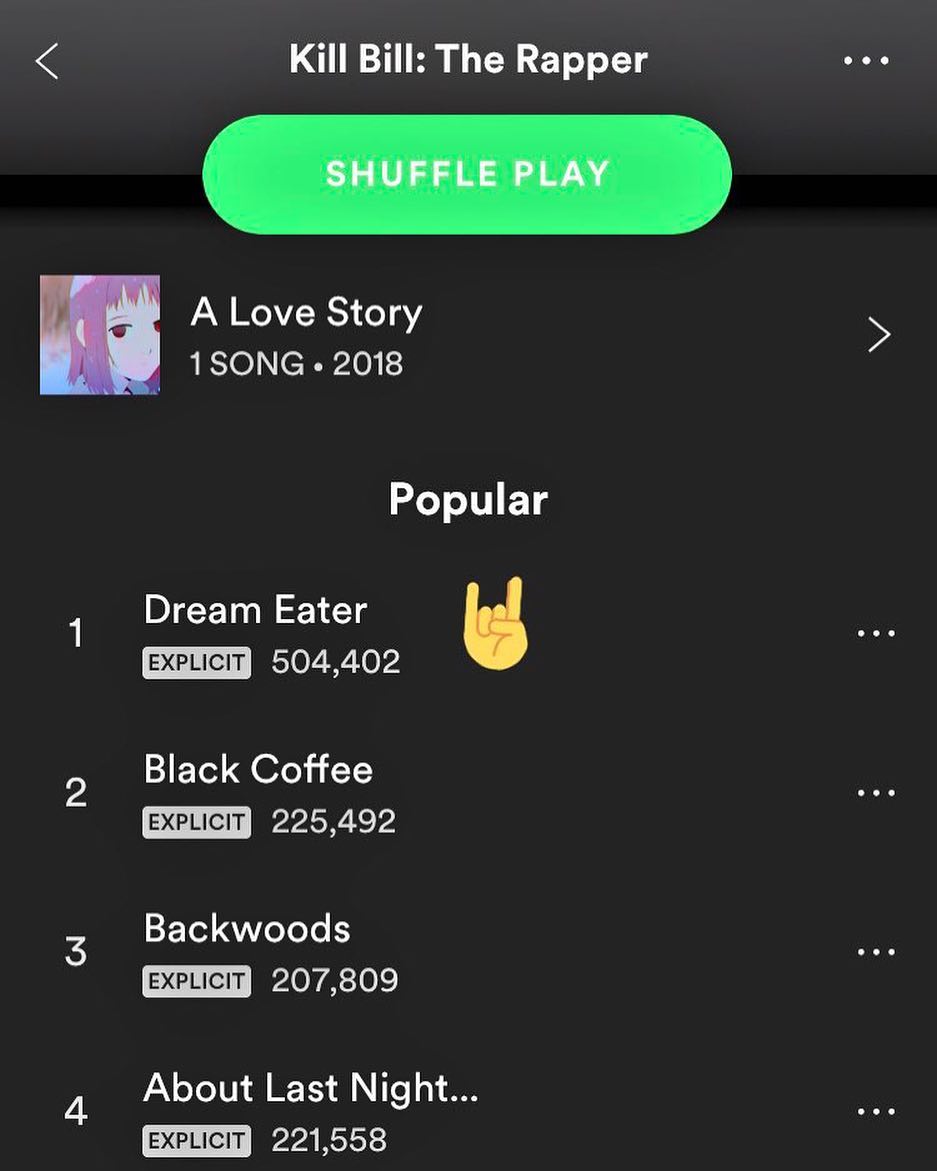Open the artist page overflow menu
The width and height of the screenshot is (937, 1171).
tap(866, 60)
